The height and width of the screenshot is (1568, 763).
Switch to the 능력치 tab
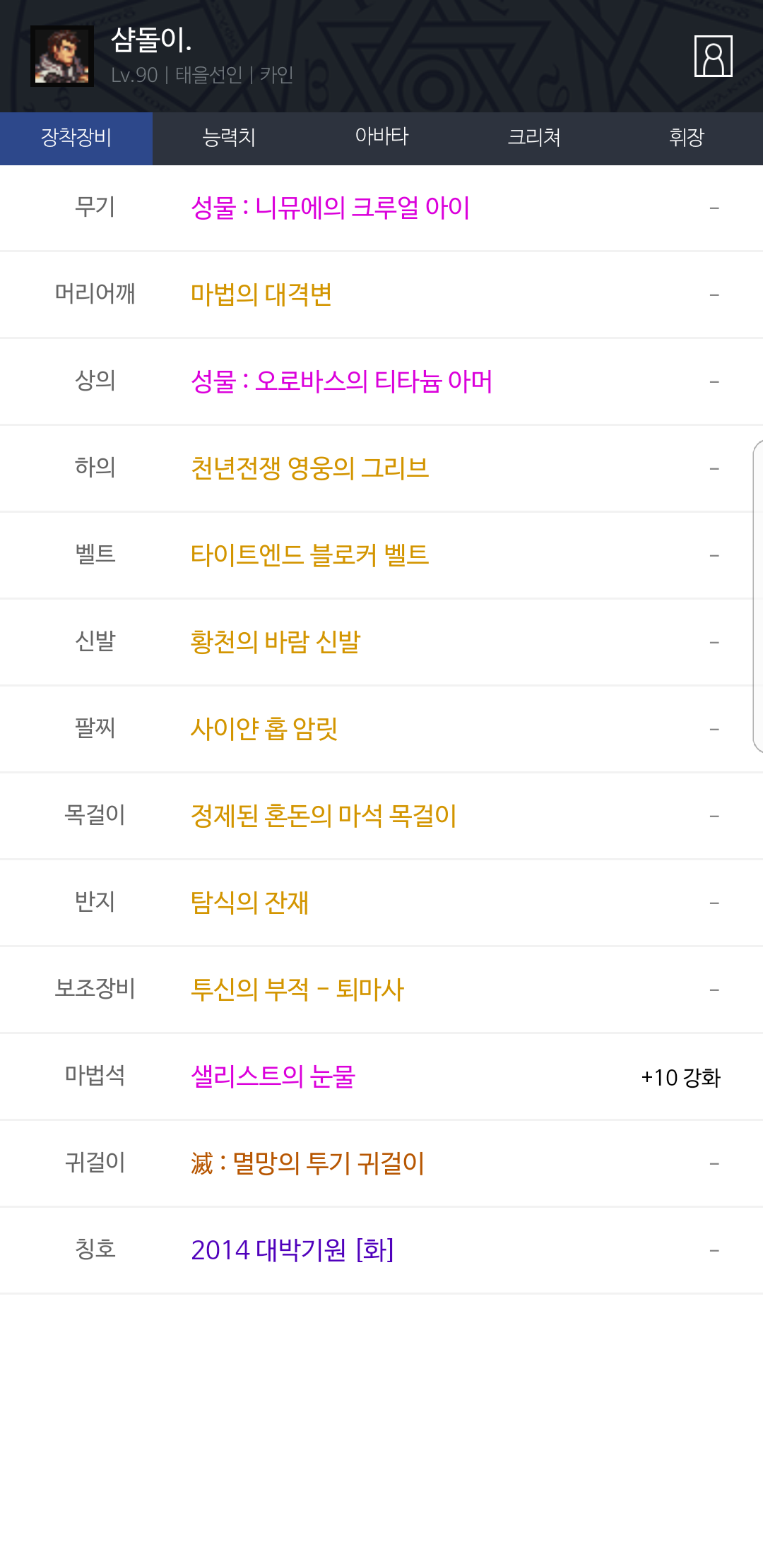229,138
